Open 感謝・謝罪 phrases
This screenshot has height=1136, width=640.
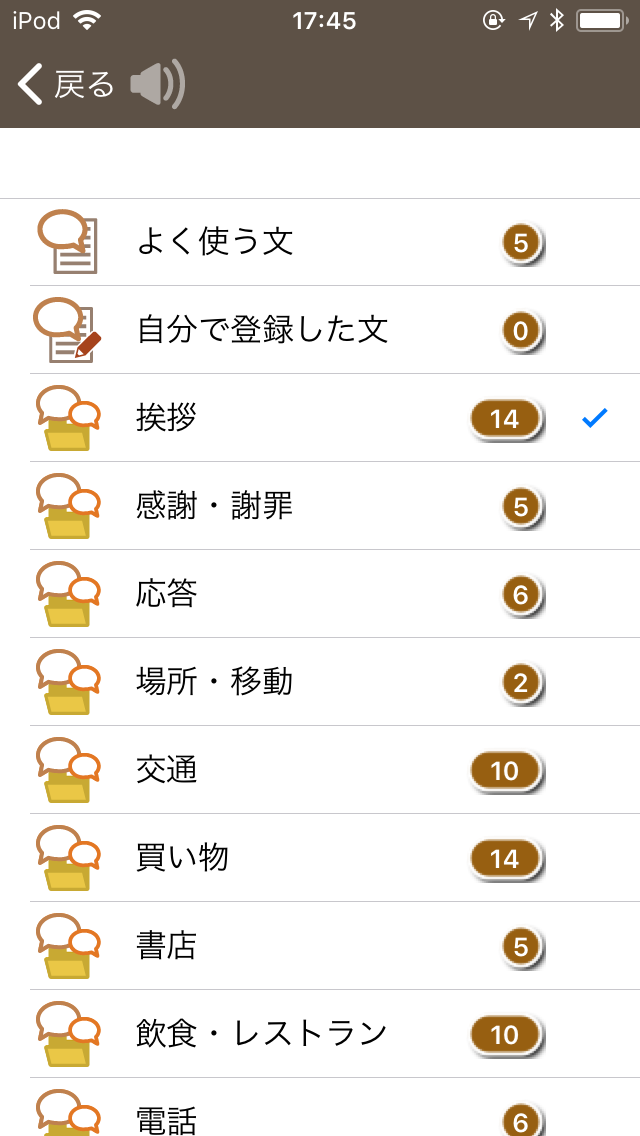coord(320,506)
